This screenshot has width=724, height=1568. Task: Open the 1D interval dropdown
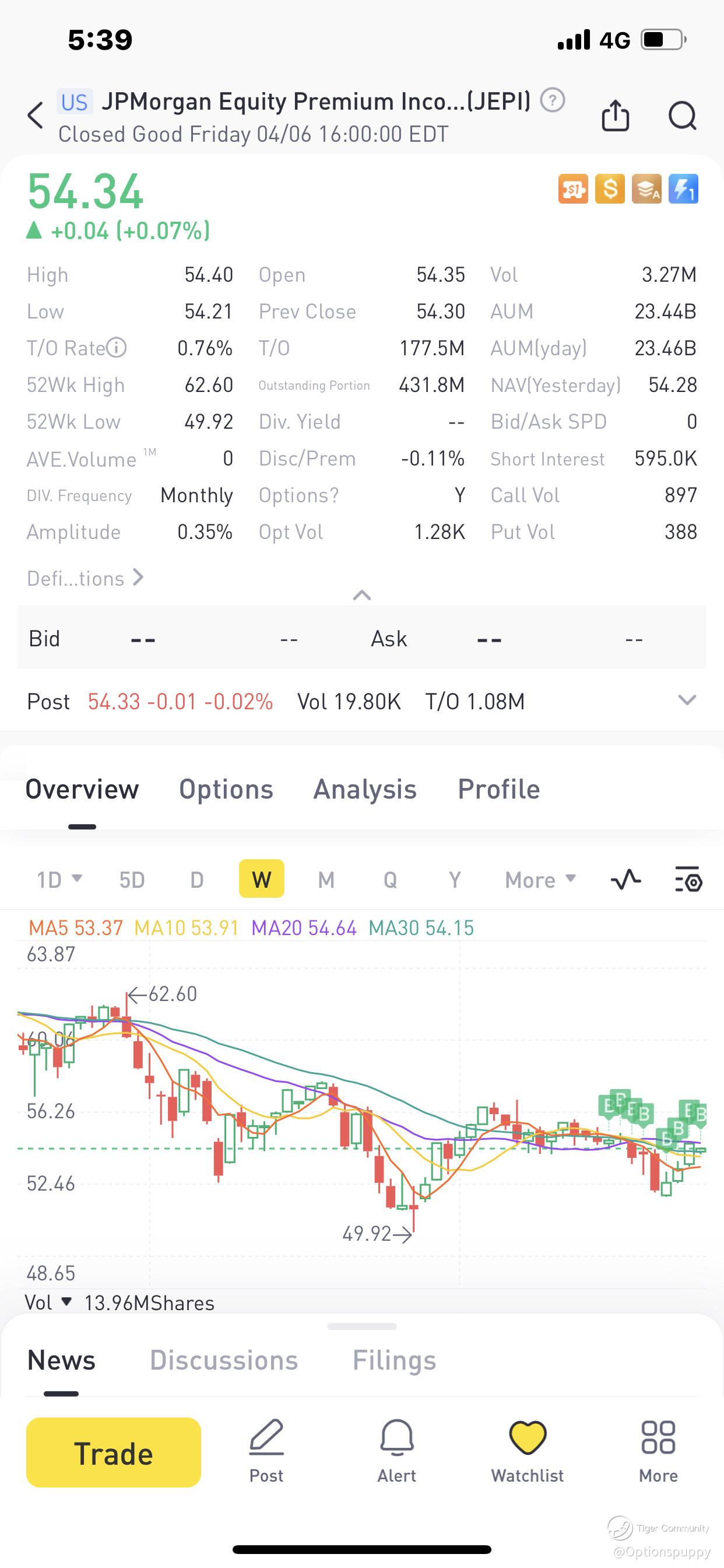[x=59, y=880]
